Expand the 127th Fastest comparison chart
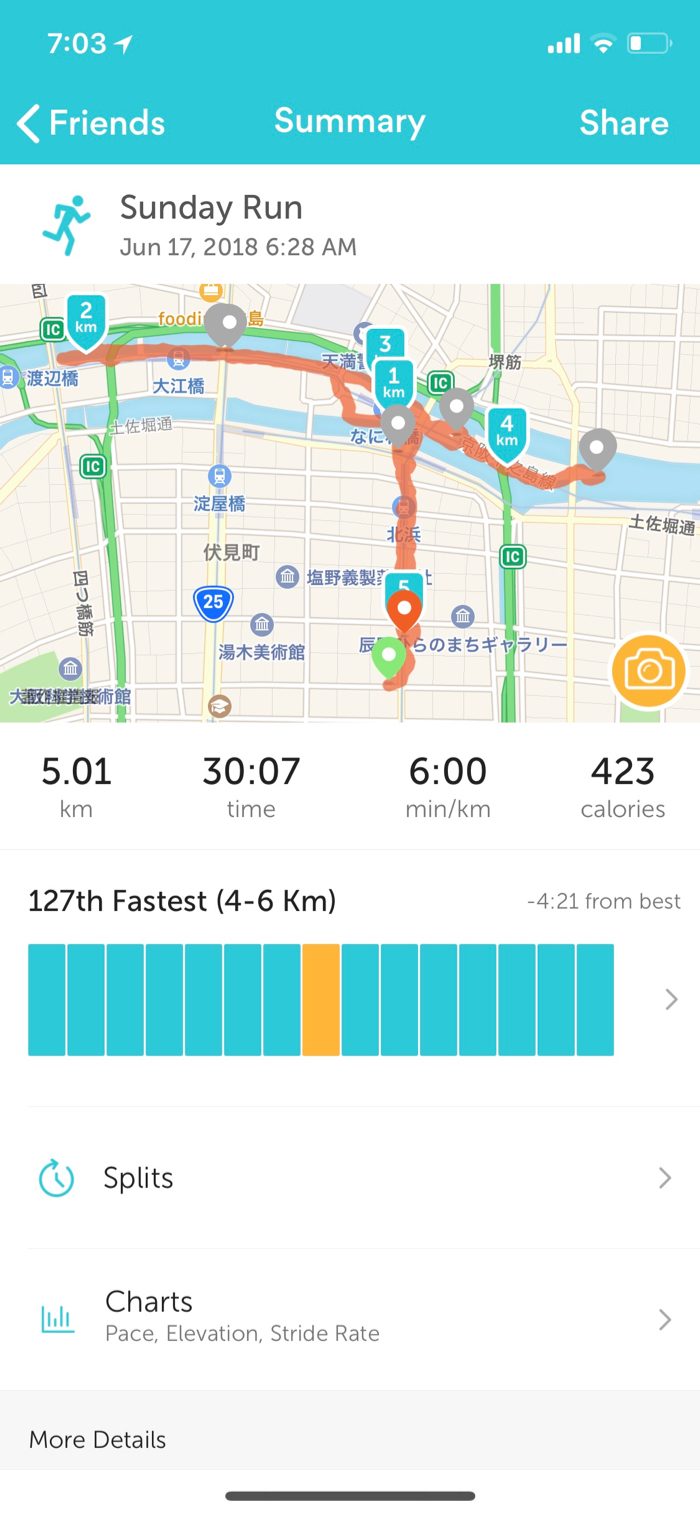The height and width of the screenshot is (1516, 700). [670, 999]
